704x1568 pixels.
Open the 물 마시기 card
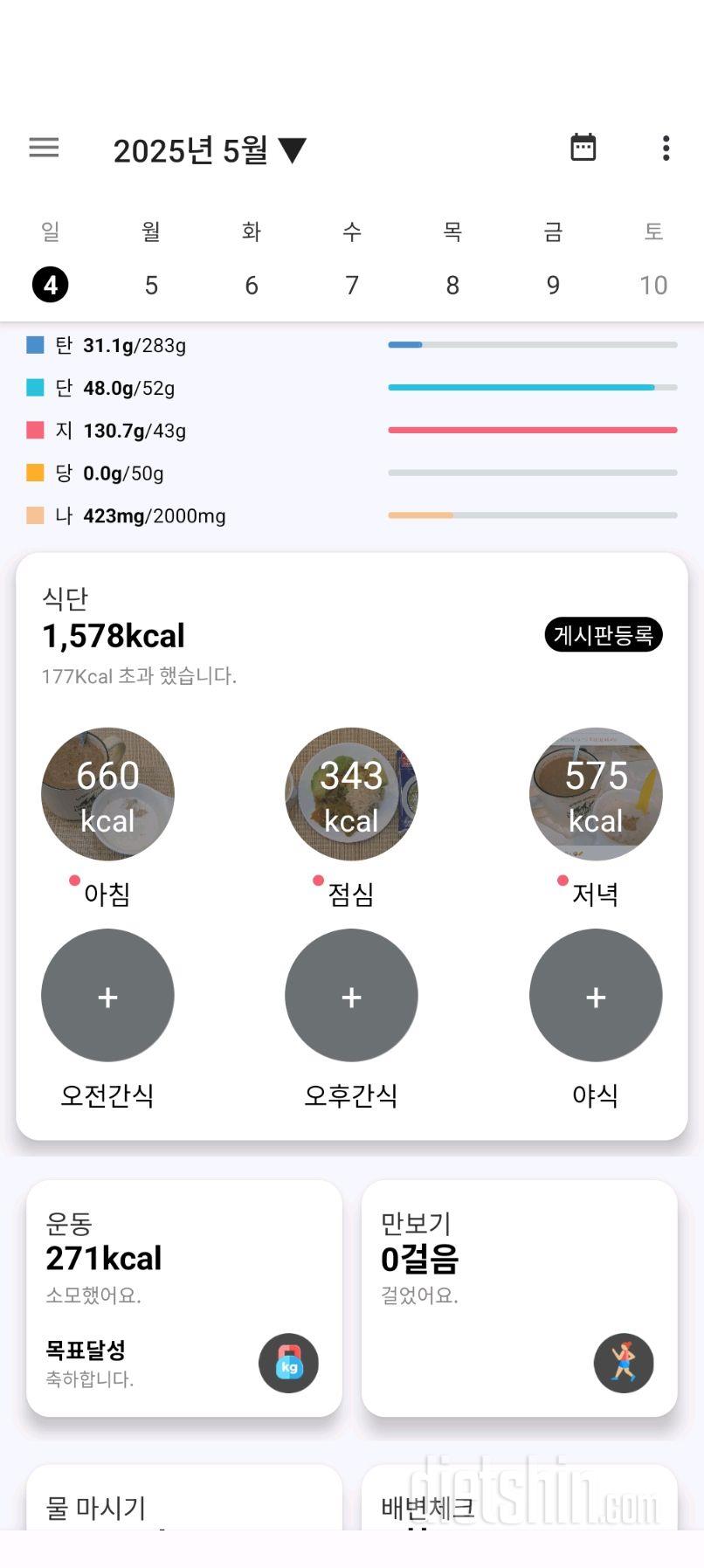click(183, 1504)
